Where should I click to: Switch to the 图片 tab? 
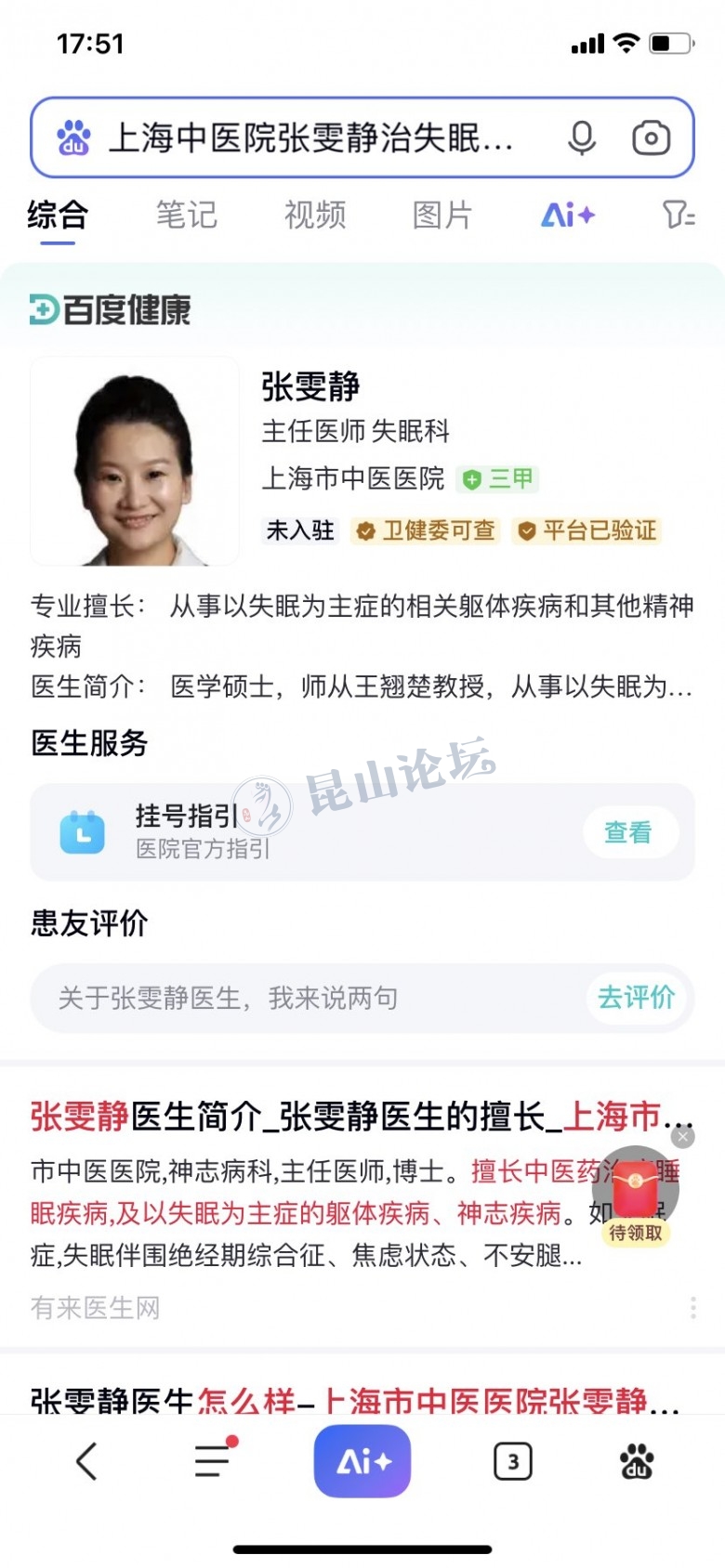tap(442, 216)
